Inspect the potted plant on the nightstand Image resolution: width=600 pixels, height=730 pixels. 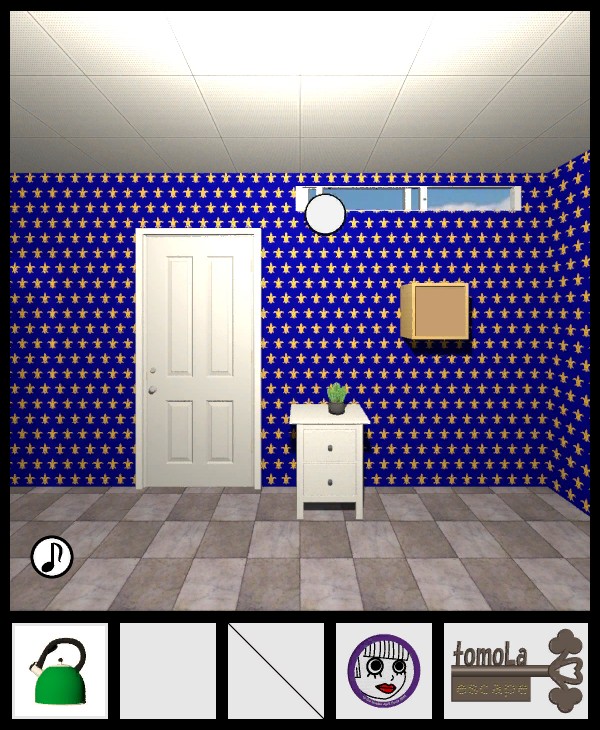click(337, 397)
